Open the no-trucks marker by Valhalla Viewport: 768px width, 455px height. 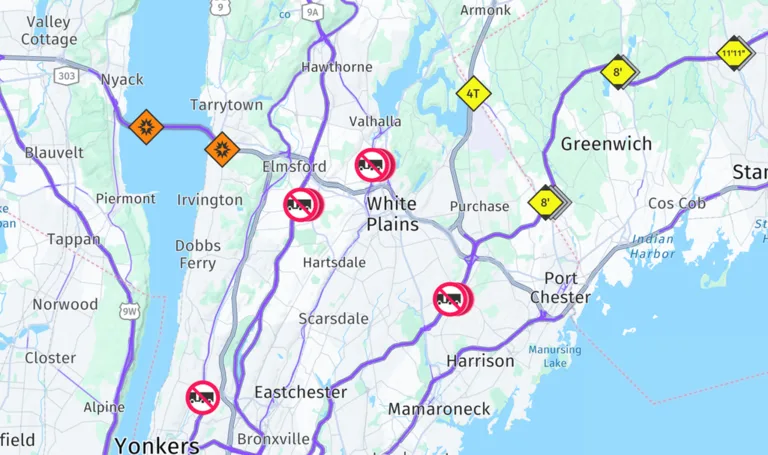pyautogui.click(x=372, y=164)
